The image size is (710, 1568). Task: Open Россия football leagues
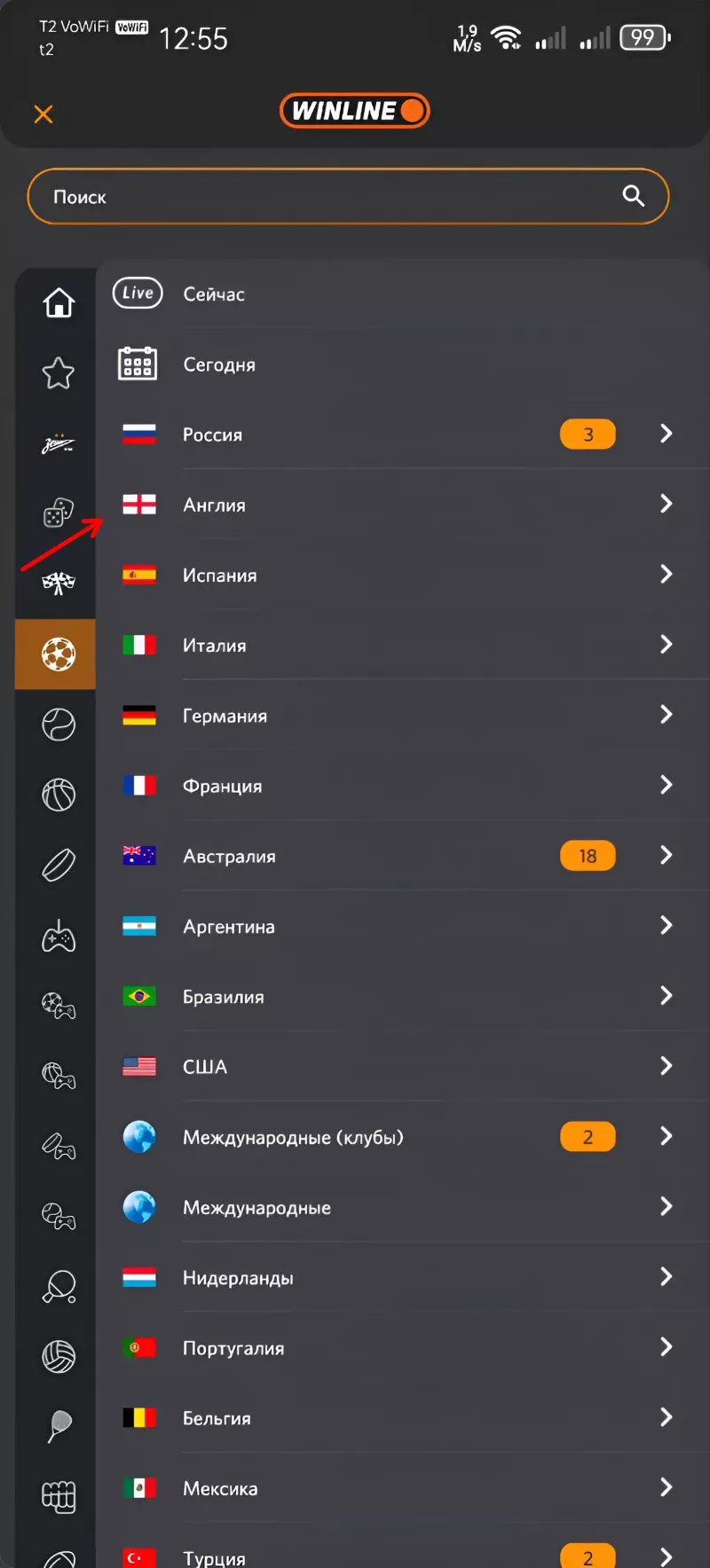tap(399, 435)
